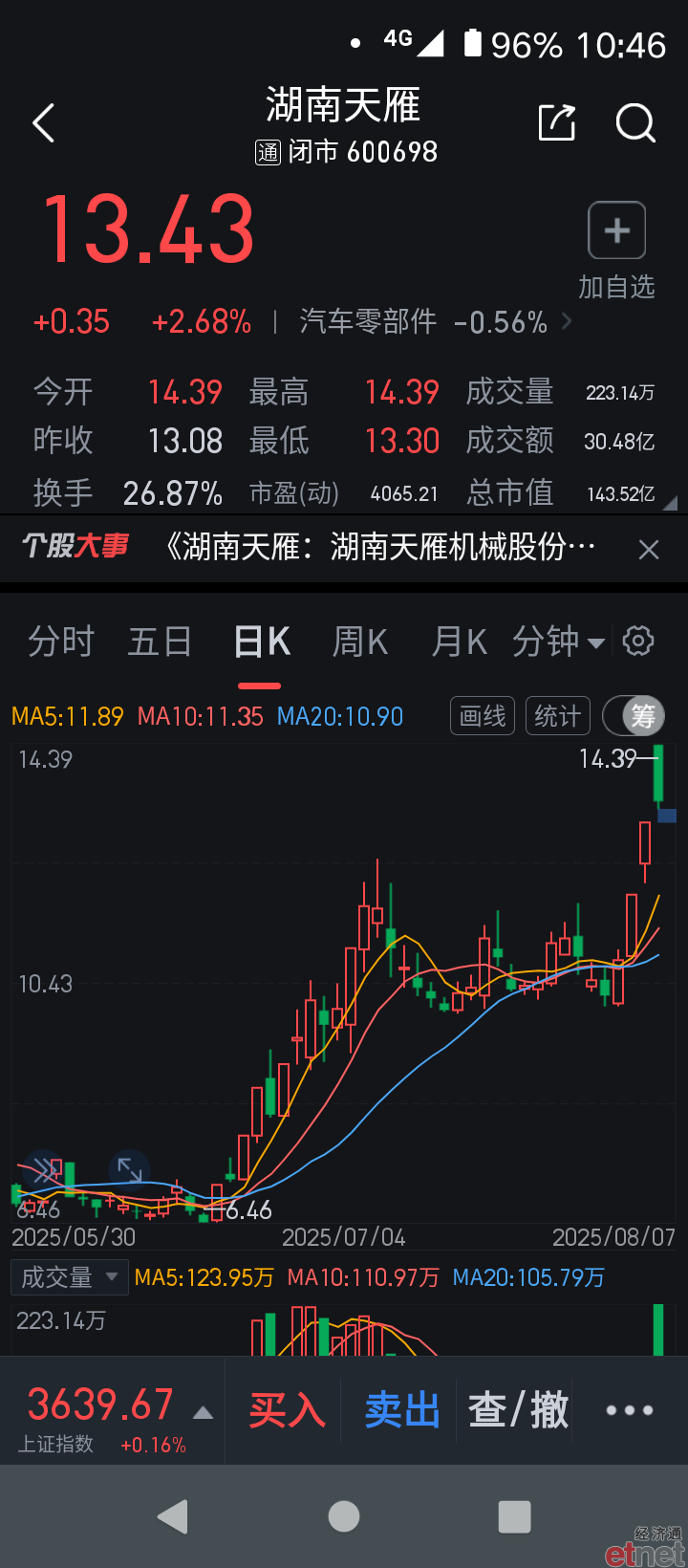The width and height of the screenshot is (688, 1568).
Task: Tap 买入 to buy the stock
Action: pos(287,1410)
